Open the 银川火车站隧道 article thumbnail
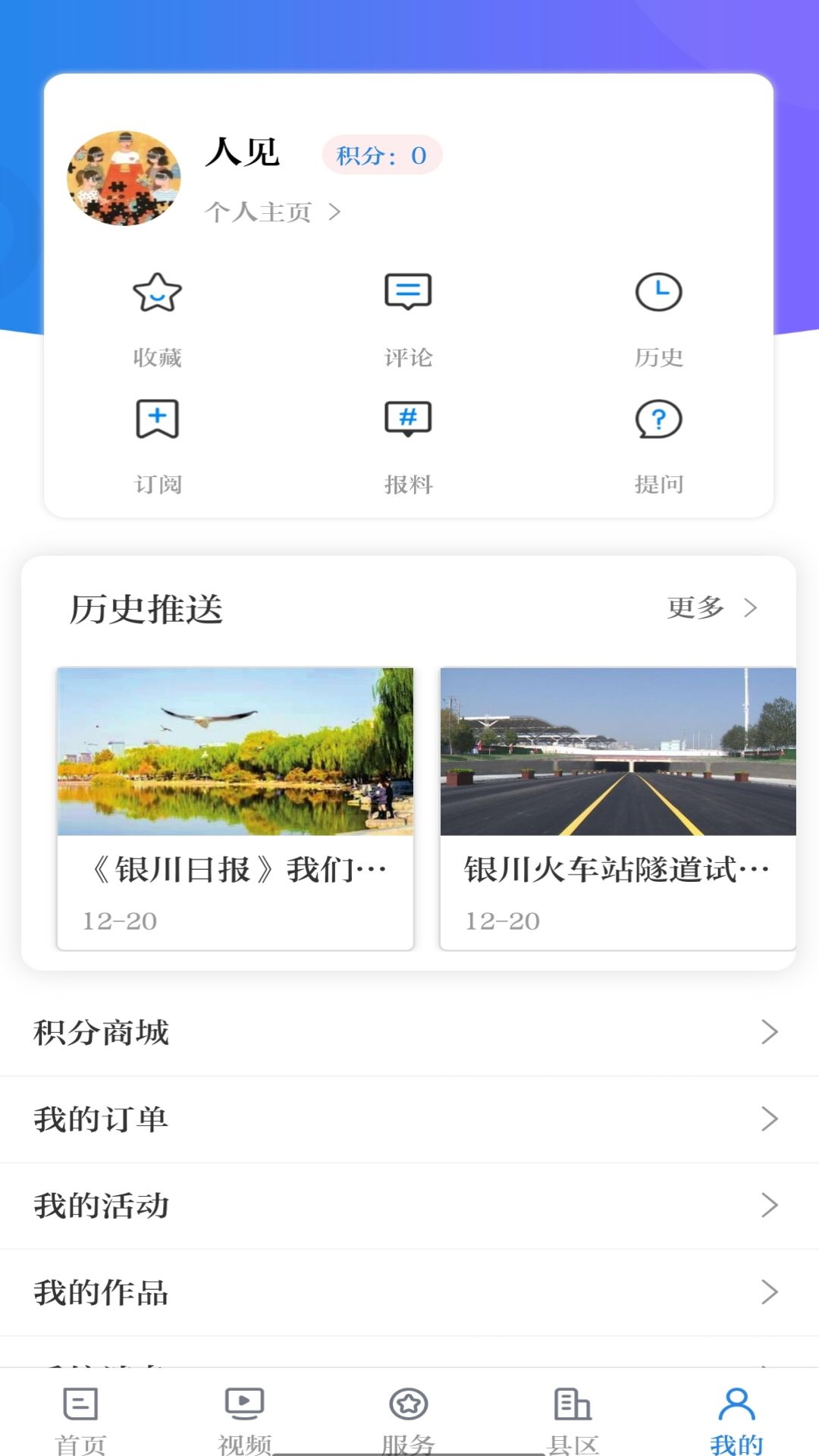Image resolution: width=819 pixels, height=1456 pixels. 617,752
